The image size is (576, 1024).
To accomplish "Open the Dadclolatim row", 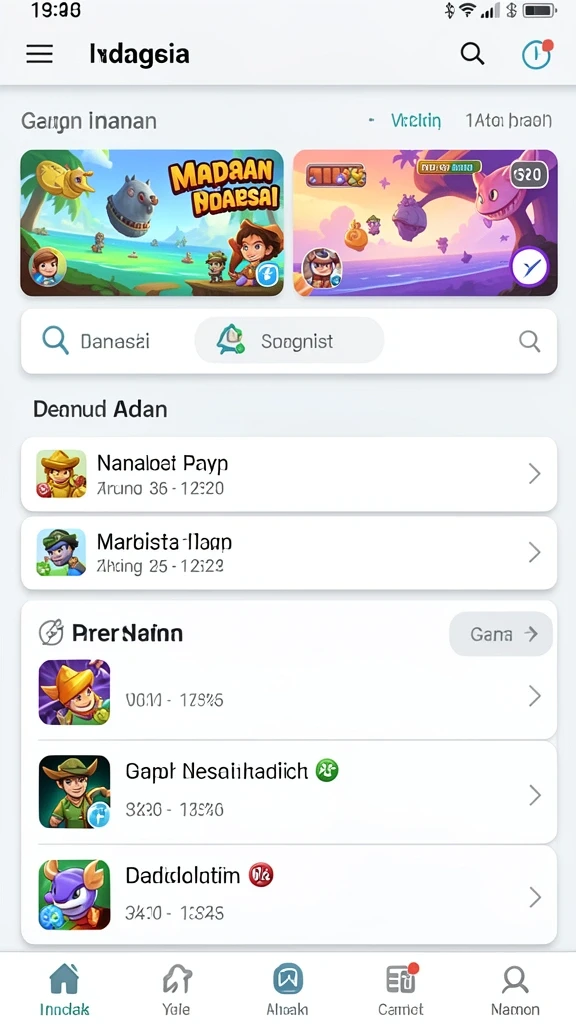I will [289, 895].
